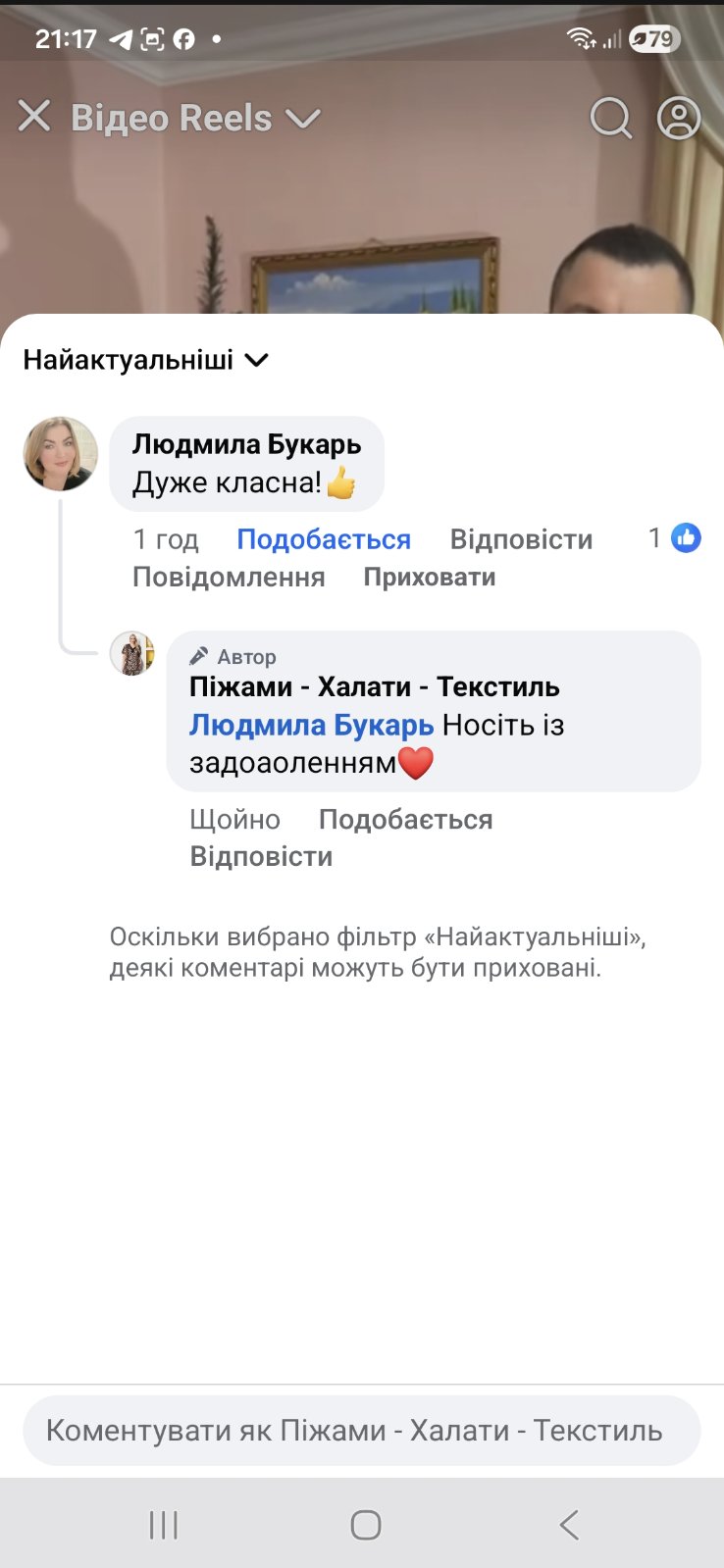Open the Піжами - Халати - Текстиль page name
This screenshot has height=1568, width=724.
(x=374, y=687)
